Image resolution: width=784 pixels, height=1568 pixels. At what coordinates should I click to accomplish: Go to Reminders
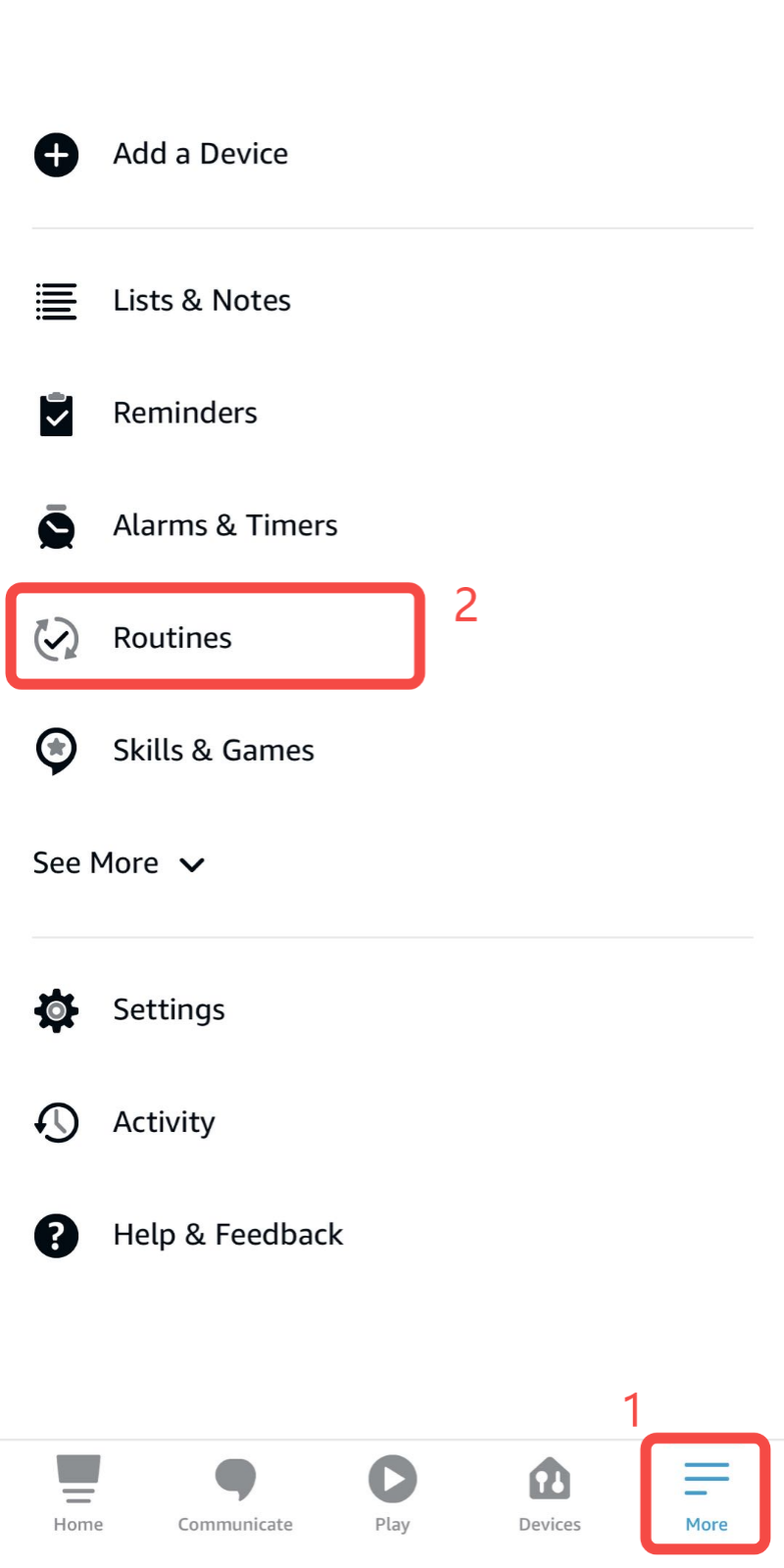coord(184,413)
